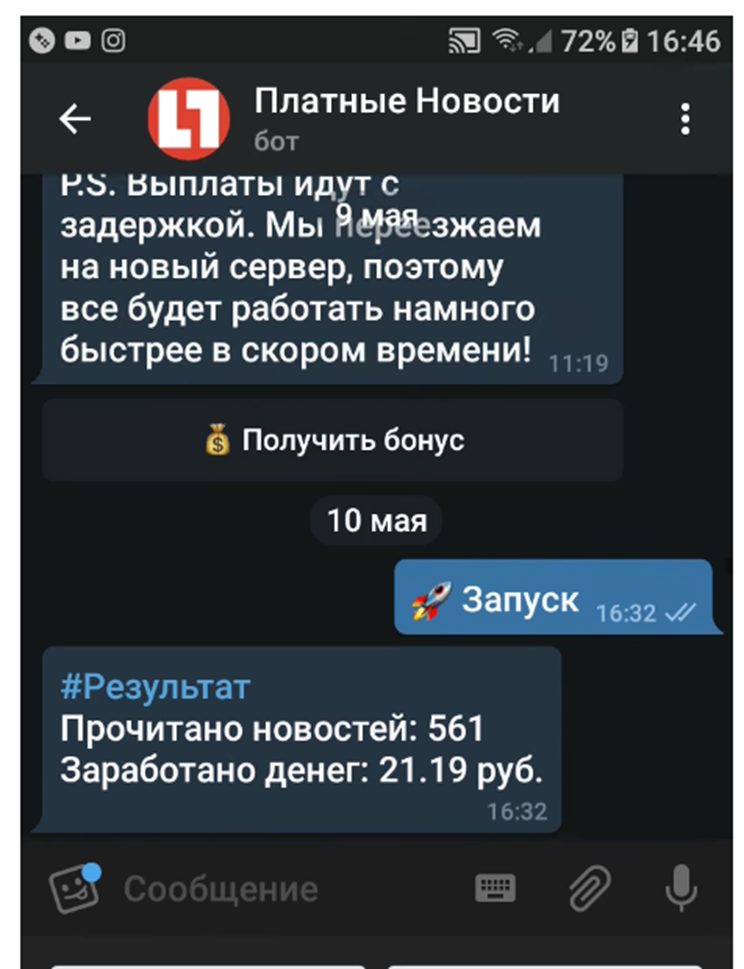This screenshot has width=744, height=969.
Task: Attach a file with the paperclip
Action: point(589,887)
